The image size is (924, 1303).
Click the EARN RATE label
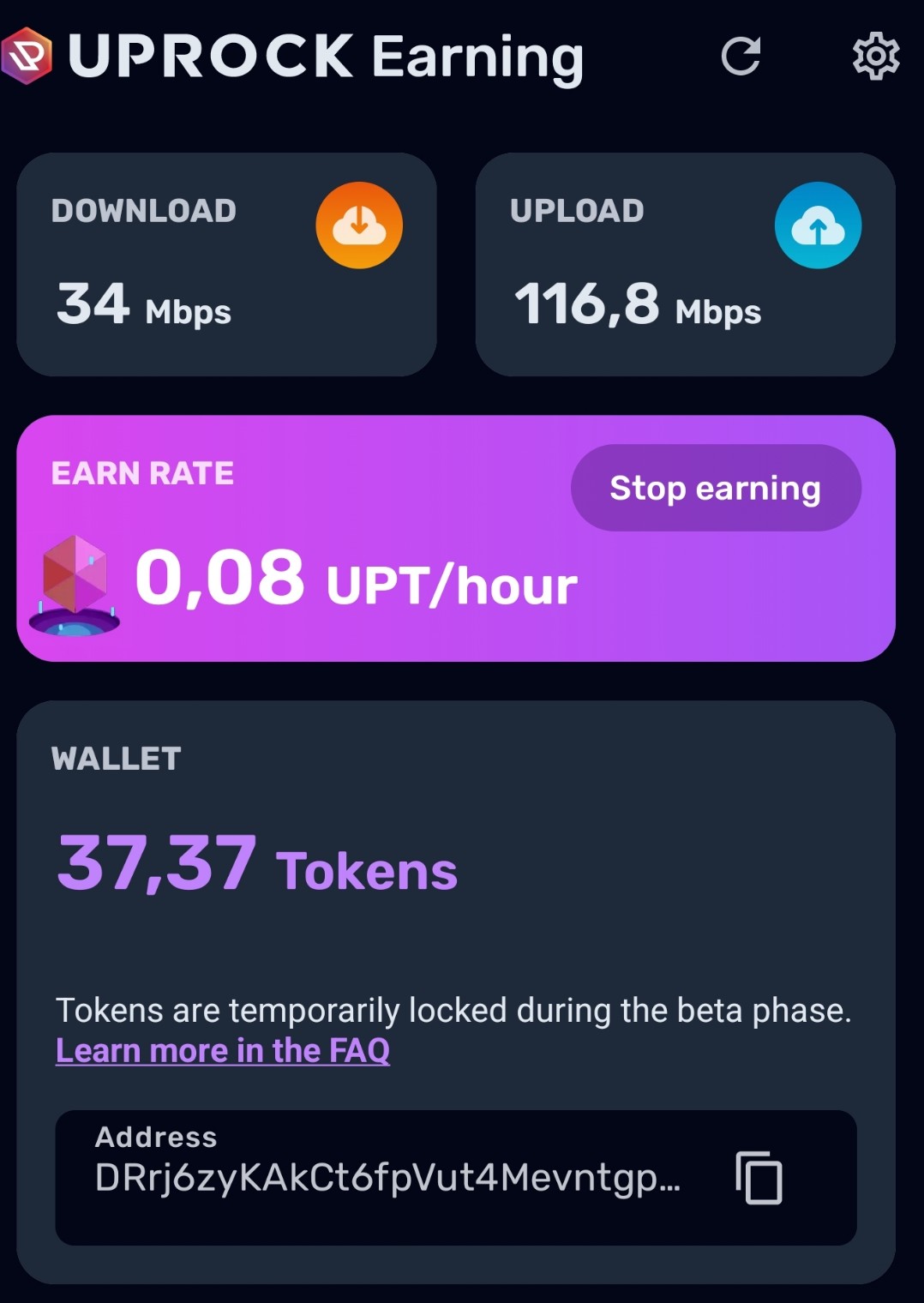(143, 473)
